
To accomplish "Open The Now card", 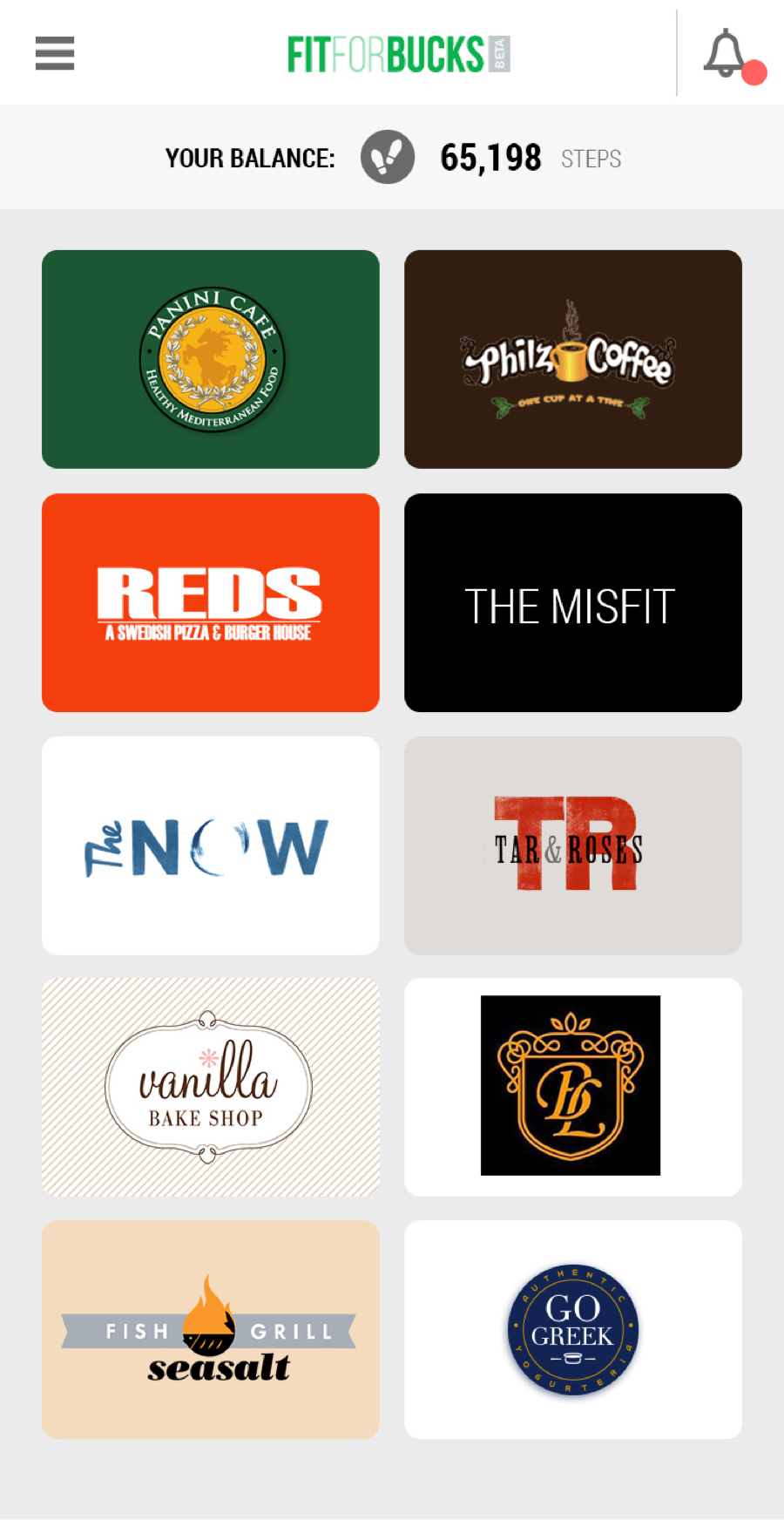I will click(x=211, y=845).
